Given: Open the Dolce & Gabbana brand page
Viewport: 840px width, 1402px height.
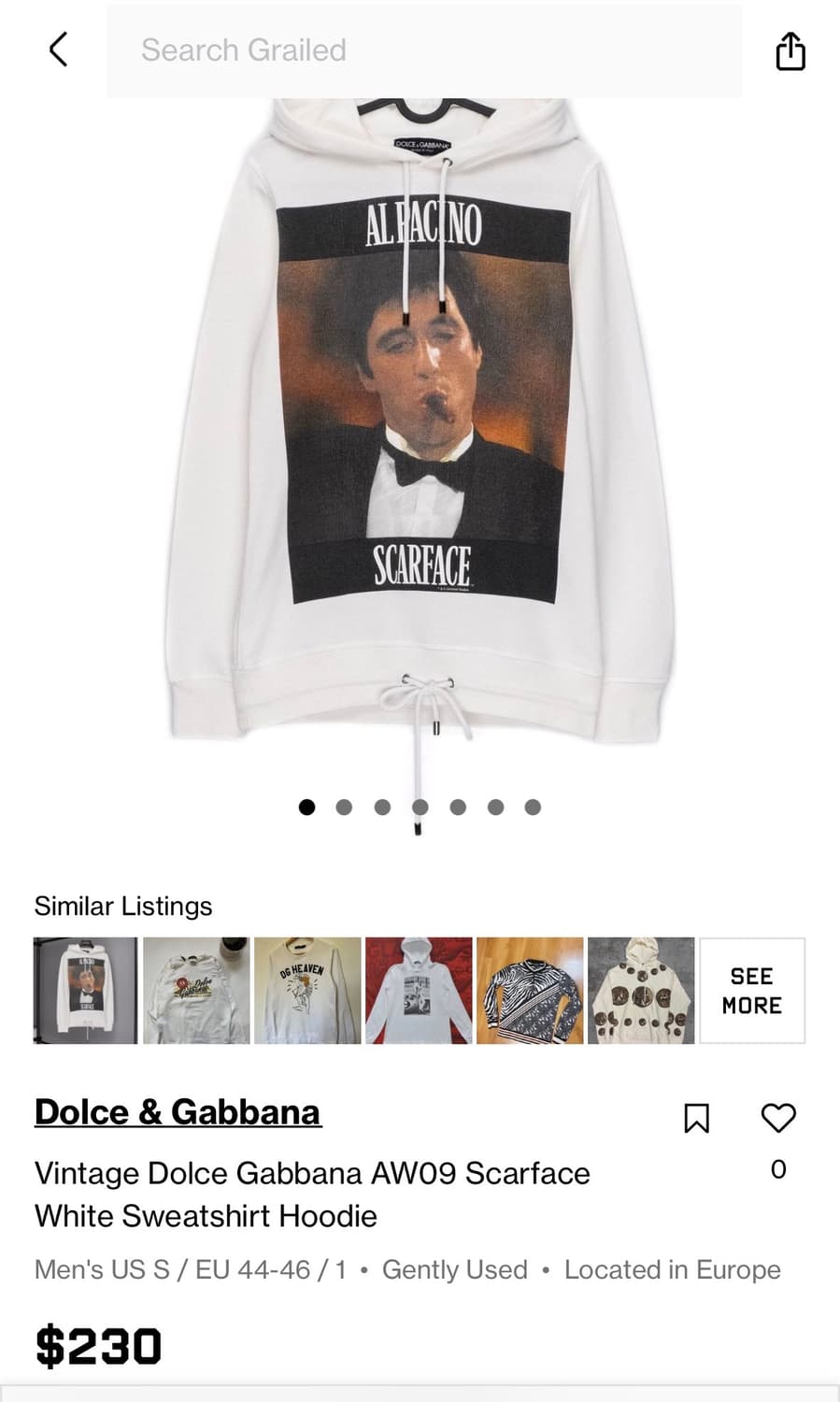Looking at the screenshot, I should (177, 1112).
